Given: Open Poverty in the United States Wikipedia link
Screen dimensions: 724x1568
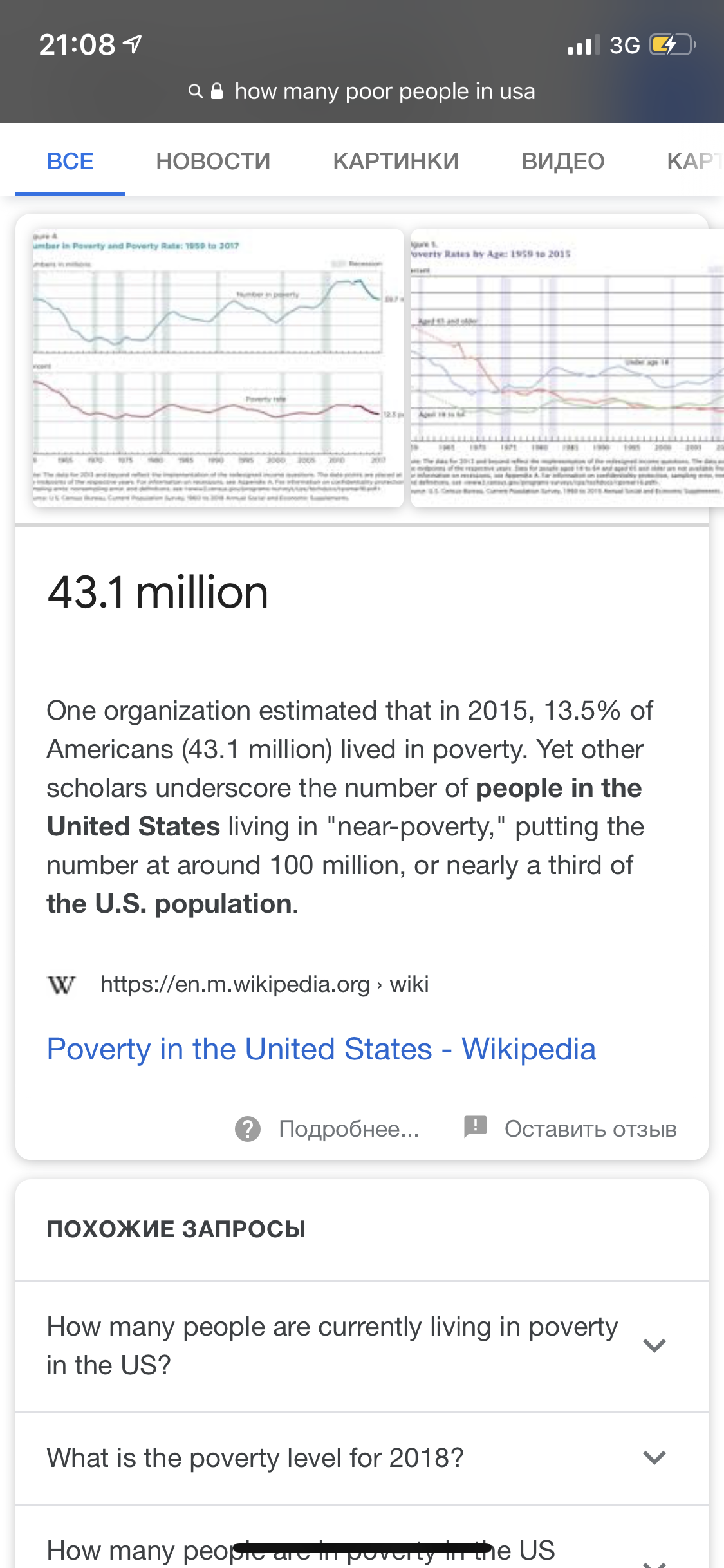Looking at the screenshot, I should click(321, 1049).
